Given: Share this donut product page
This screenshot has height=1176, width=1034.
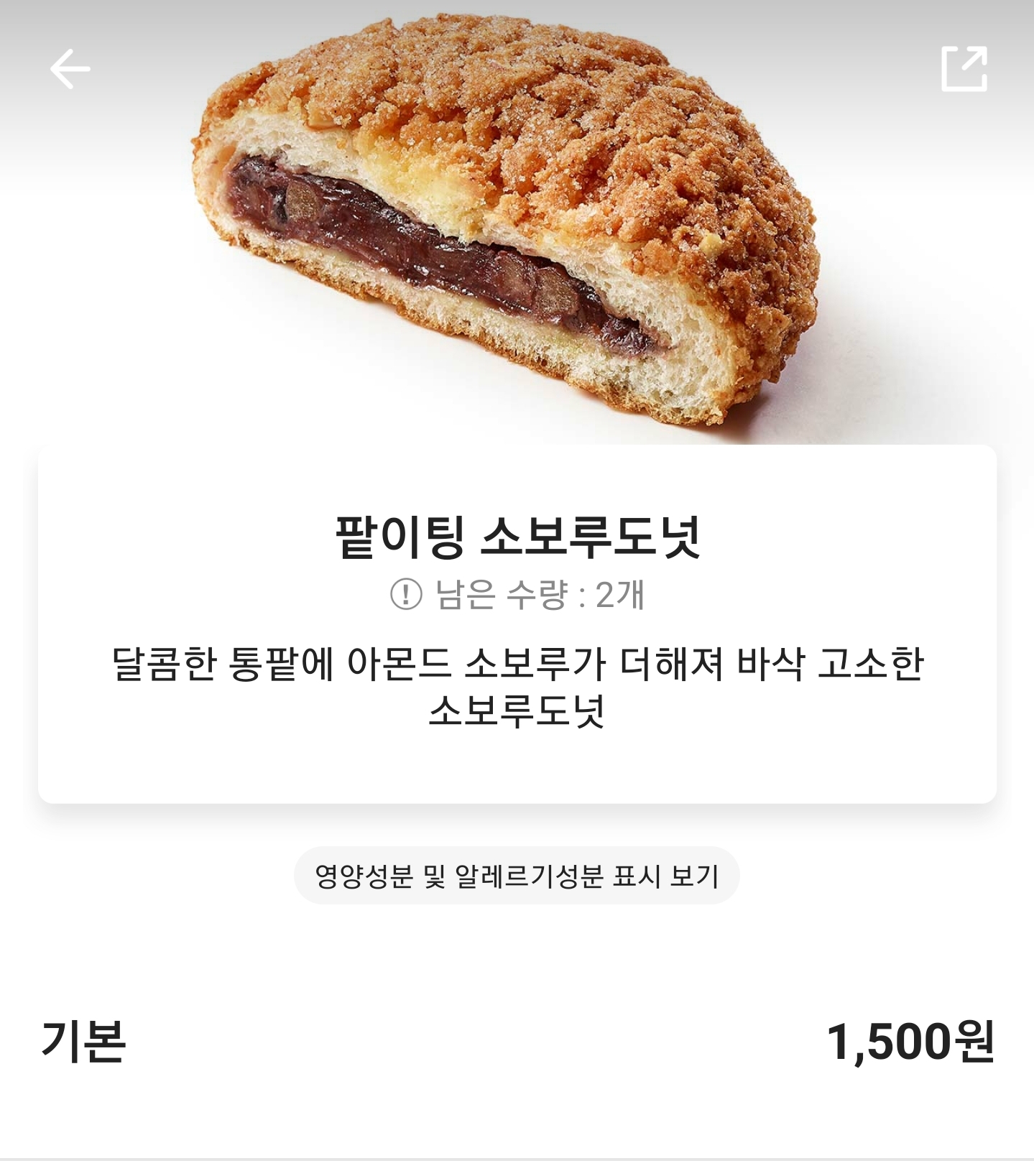Looking at the screenshot, I should click(964, 69).
